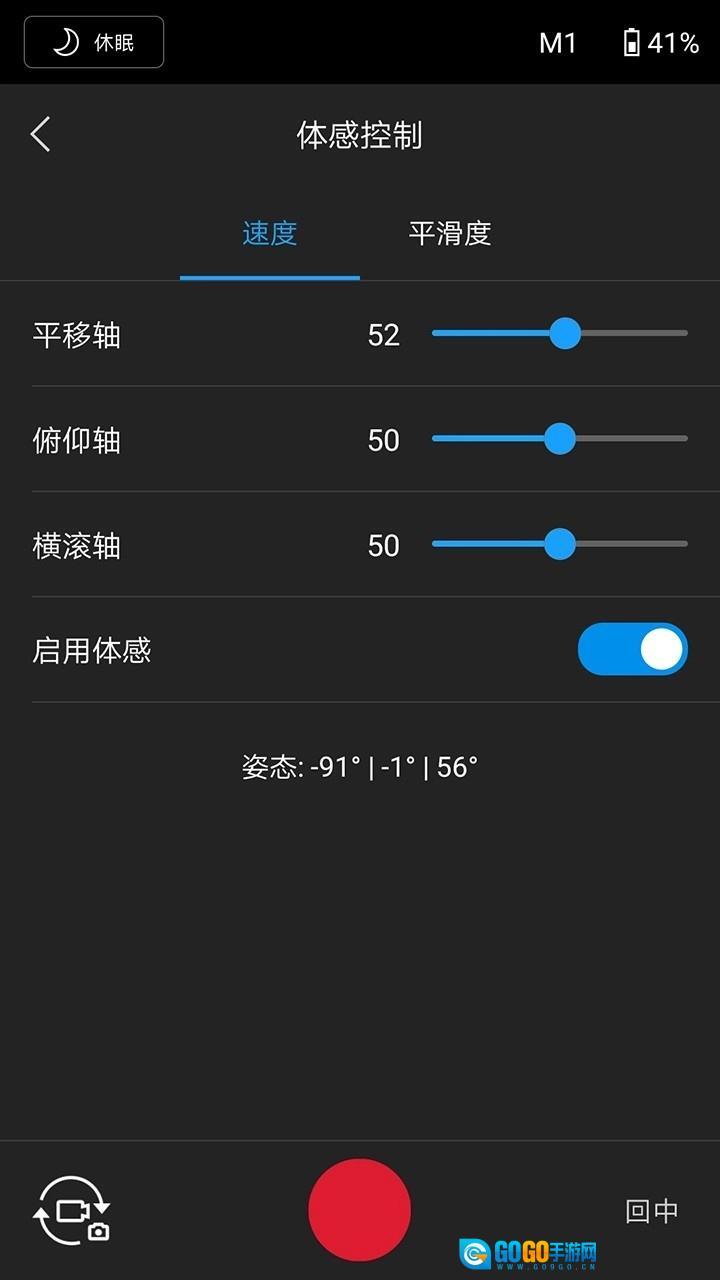Screen dimensions: 720x1280
Task: Put the device into 休眠 sleep mode
Action: [94, 43]
